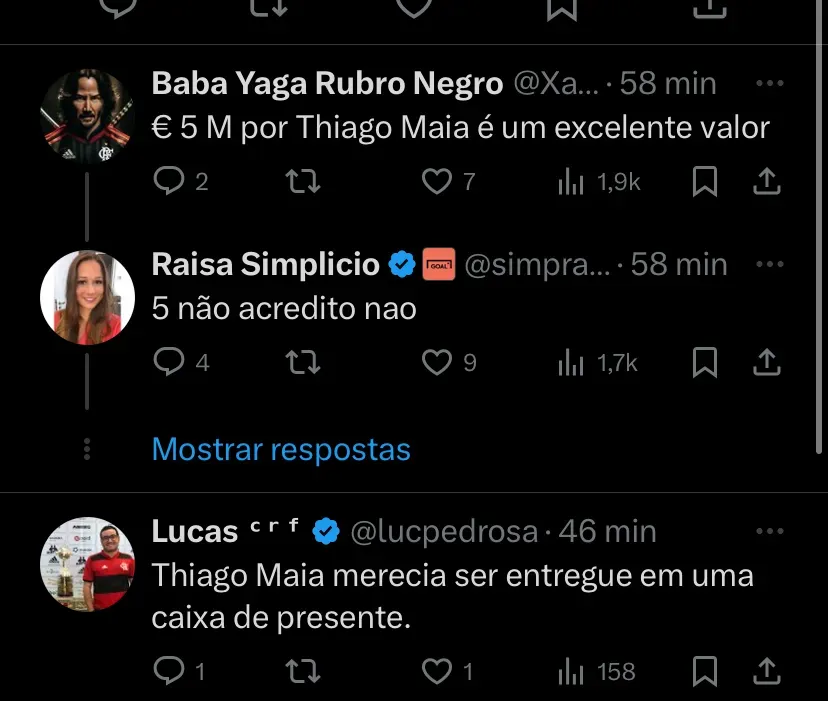Open overflow menu on Lucas's tweet

[x=769, y=531]
